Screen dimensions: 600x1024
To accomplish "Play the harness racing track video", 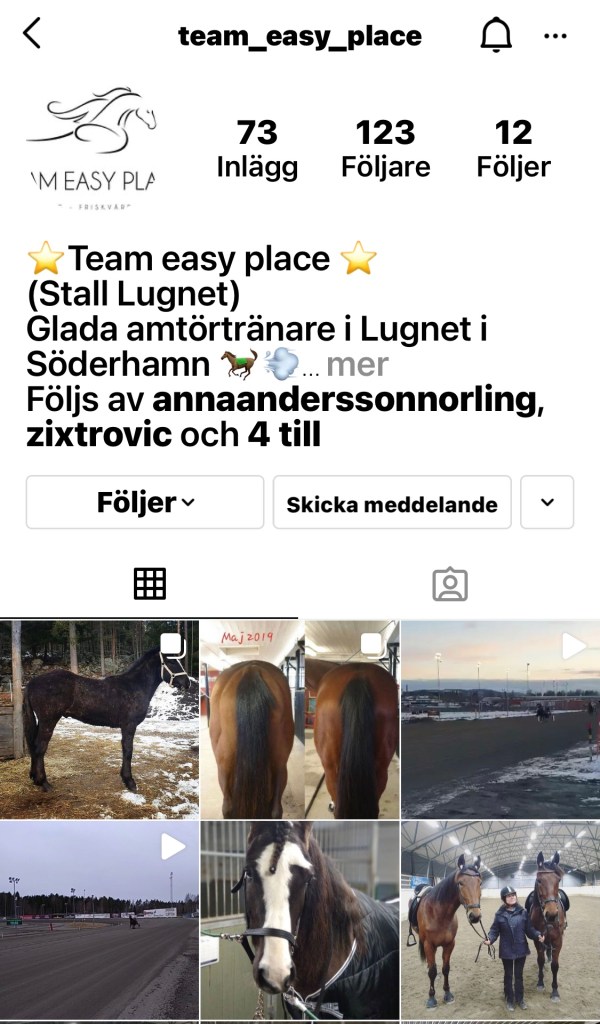I will point(99,920).
